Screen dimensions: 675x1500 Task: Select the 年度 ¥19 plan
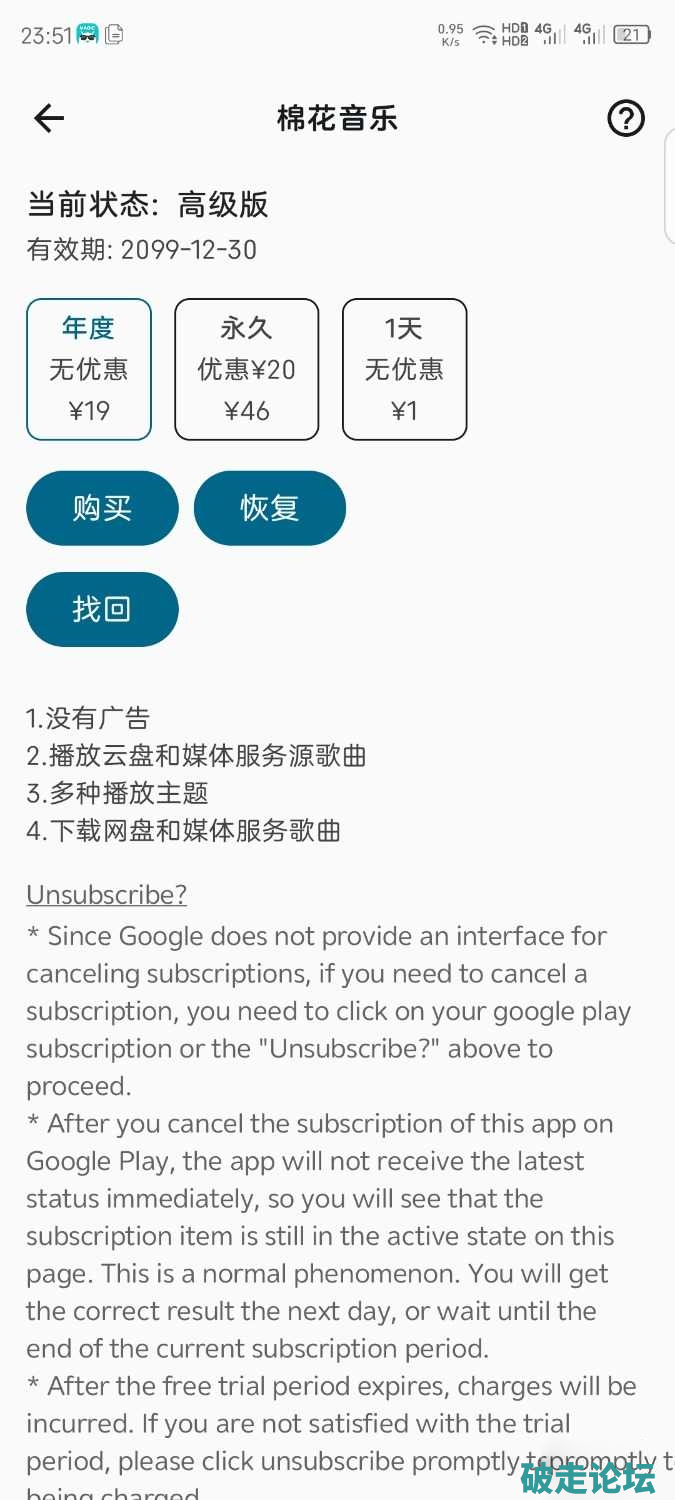(x=89, y=369)
